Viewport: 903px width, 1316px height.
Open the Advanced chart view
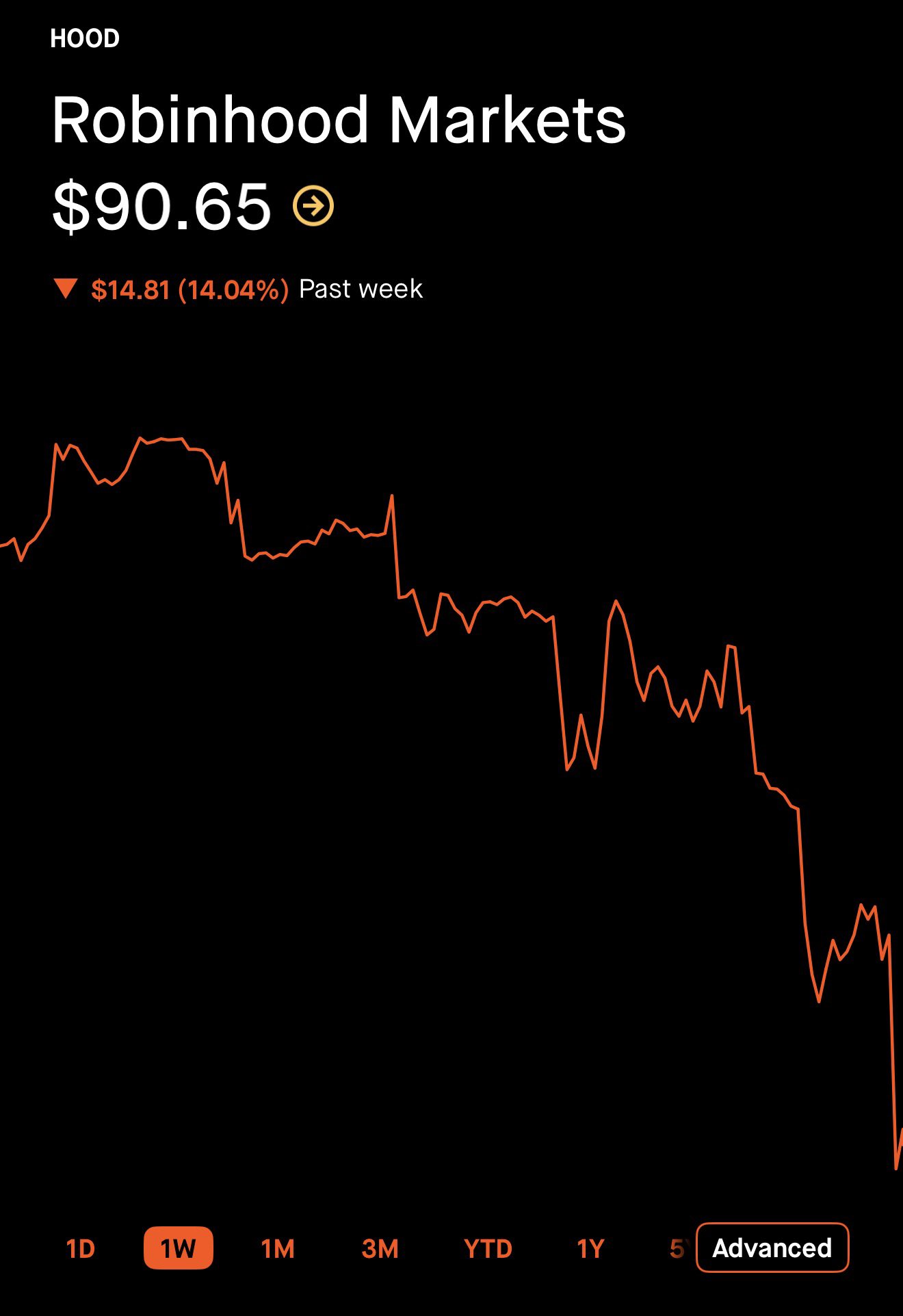(x=772, y=1248)
